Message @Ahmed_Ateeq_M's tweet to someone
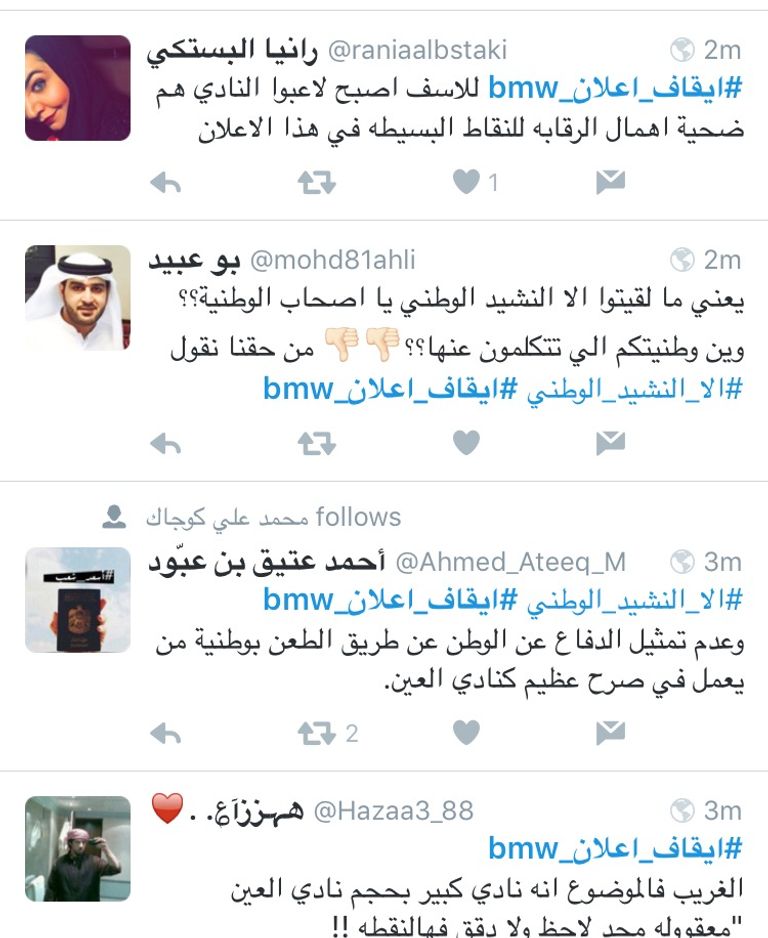Image resolution: width=768 pixels, height=938 pixels. [610, 733]
